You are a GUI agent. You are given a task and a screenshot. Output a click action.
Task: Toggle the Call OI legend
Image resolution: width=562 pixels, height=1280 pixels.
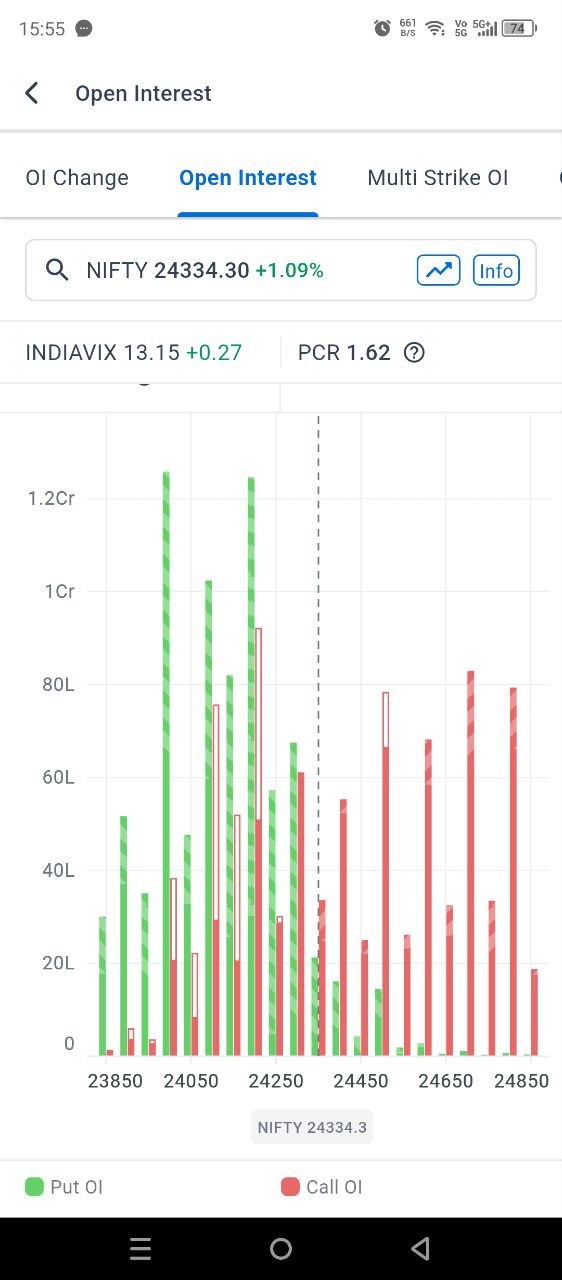322,1187
